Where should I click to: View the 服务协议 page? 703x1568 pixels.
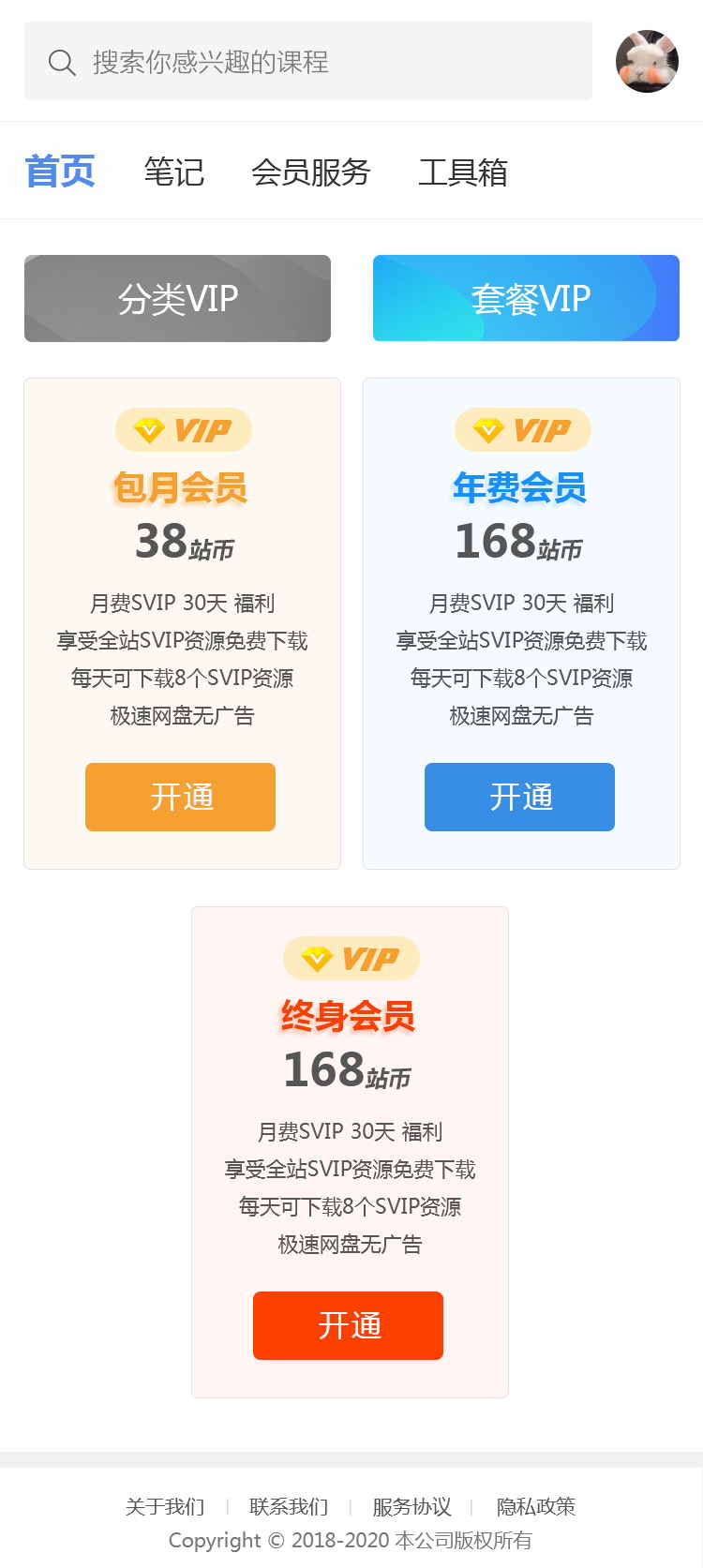(x=411, y=1506)
